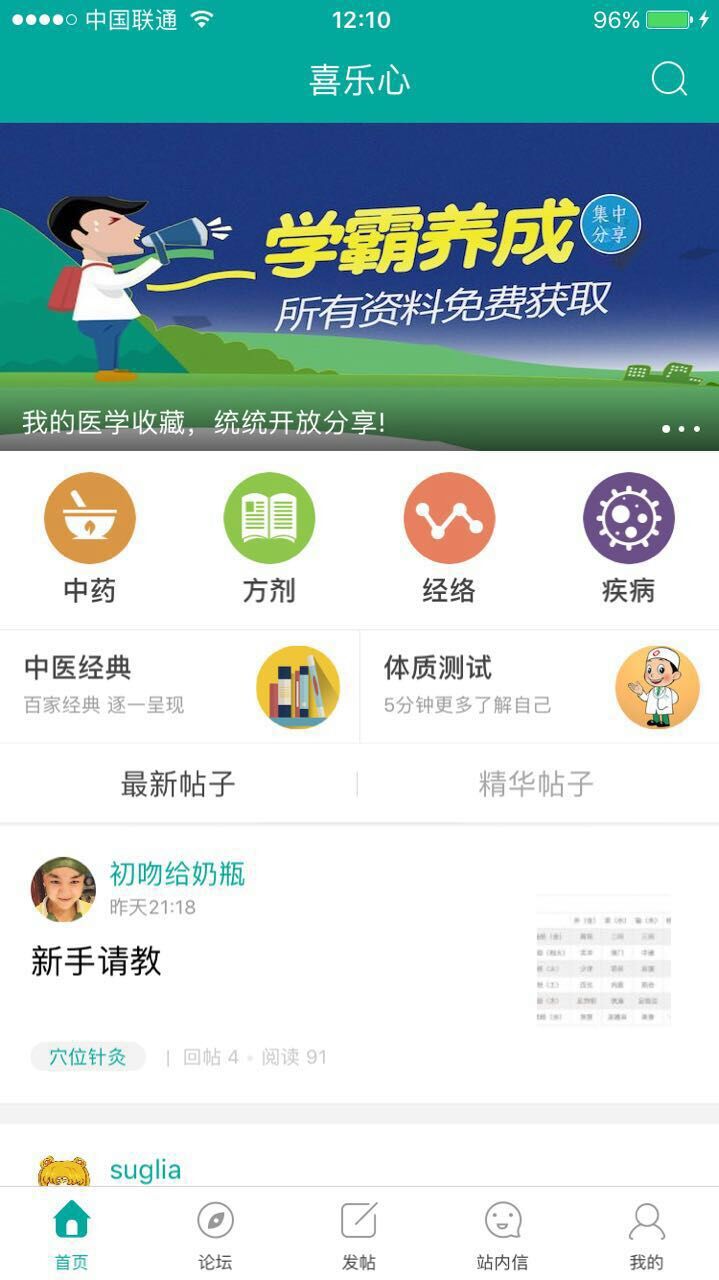Start the 体质测试 card
719x1280 pixels.
[x=539, y=686]
